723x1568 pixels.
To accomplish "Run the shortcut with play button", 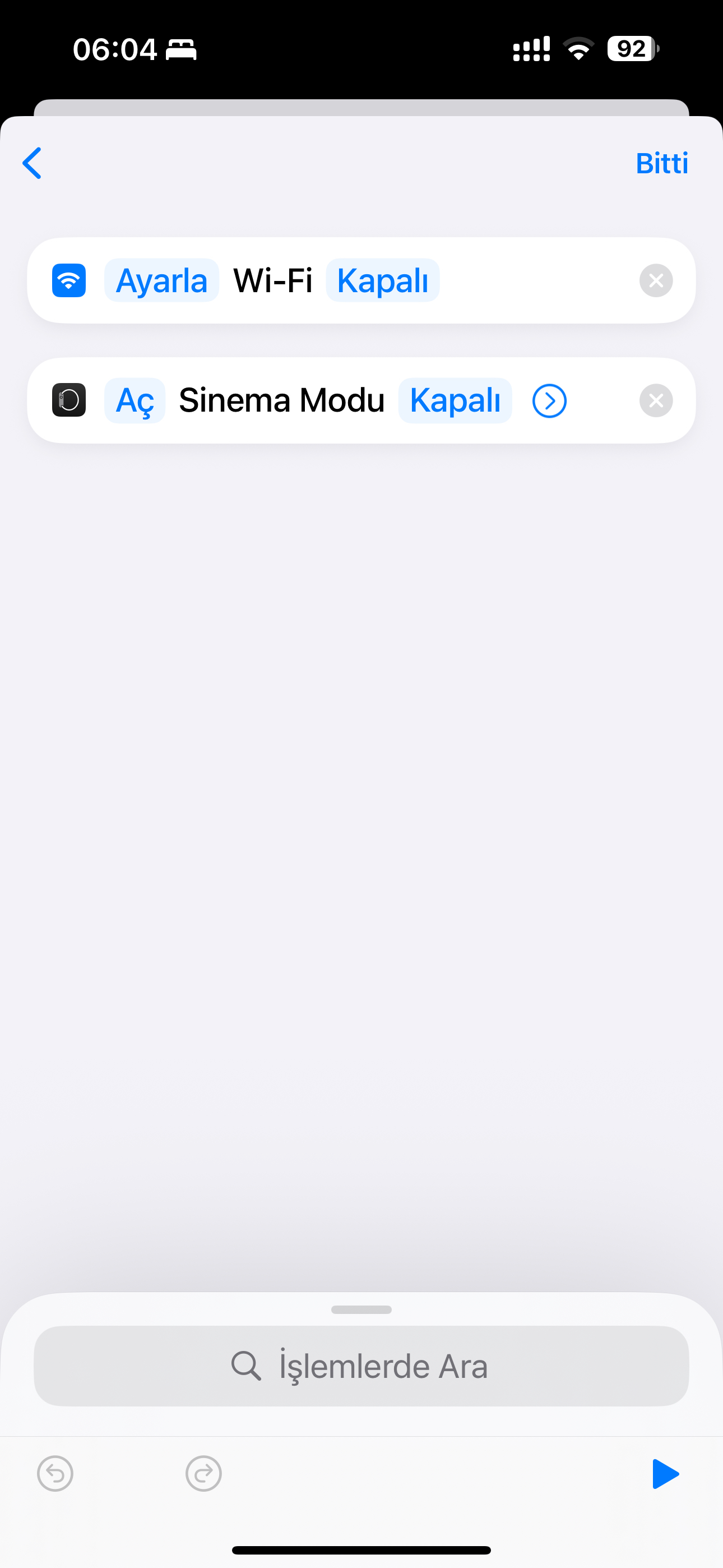I will (x=665, y=1474).
